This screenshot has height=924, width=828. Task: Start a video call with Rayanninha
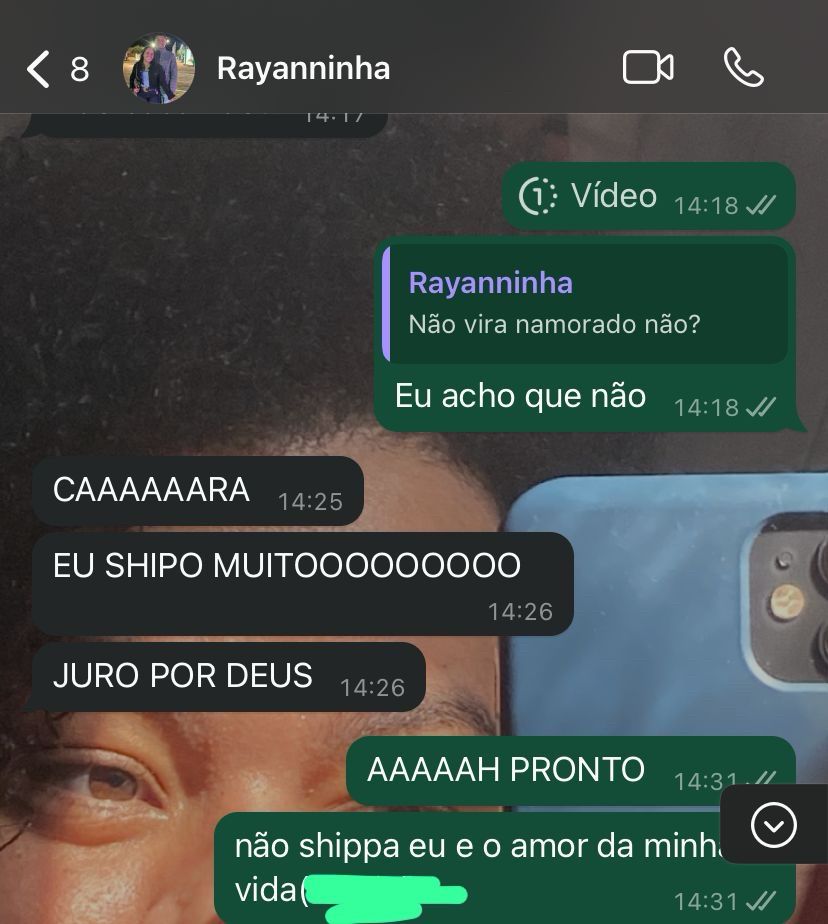(x=647, y=68)
